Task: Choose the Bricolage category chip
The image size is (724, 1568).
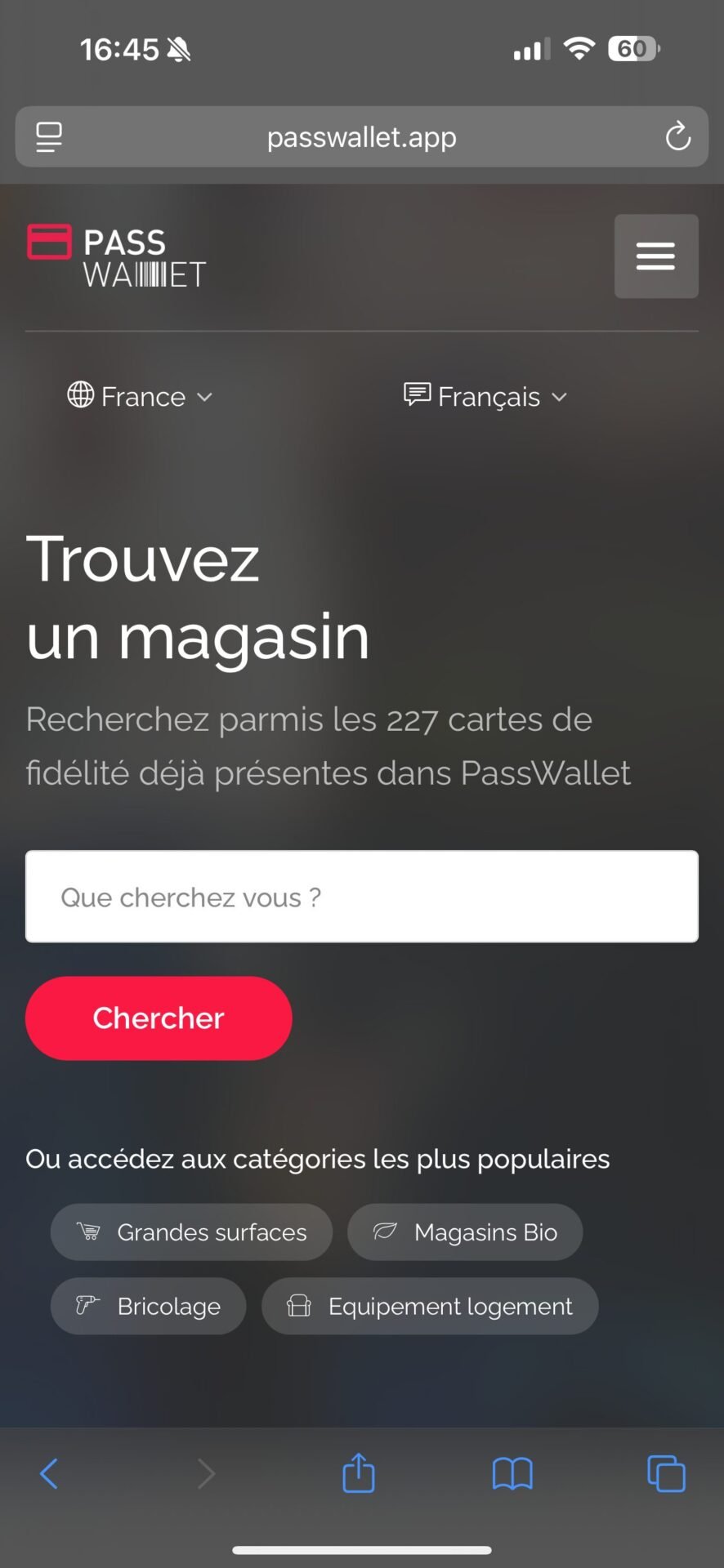Action: 148,1306
